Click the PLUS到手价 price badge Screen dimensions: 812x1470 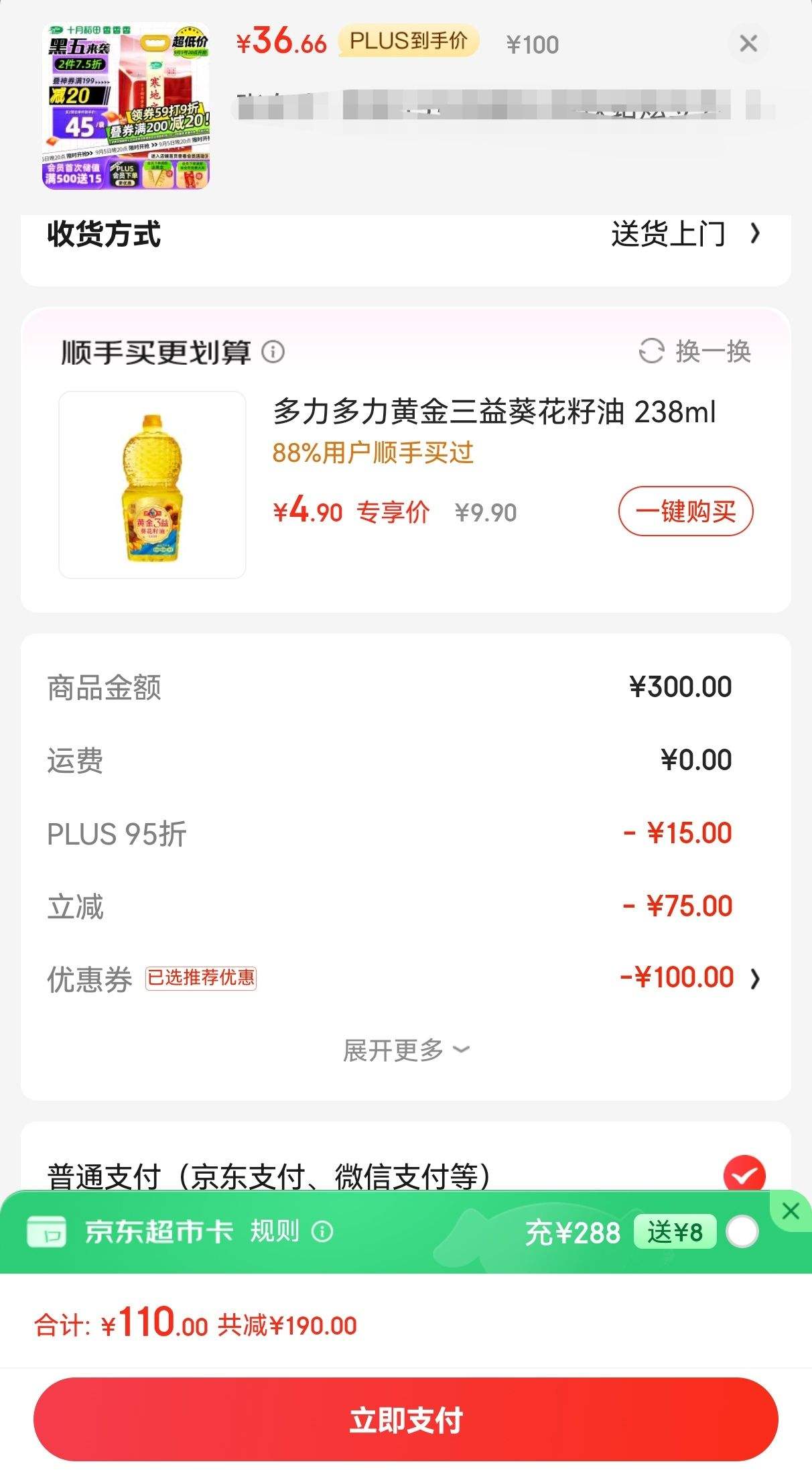point(407,43)
